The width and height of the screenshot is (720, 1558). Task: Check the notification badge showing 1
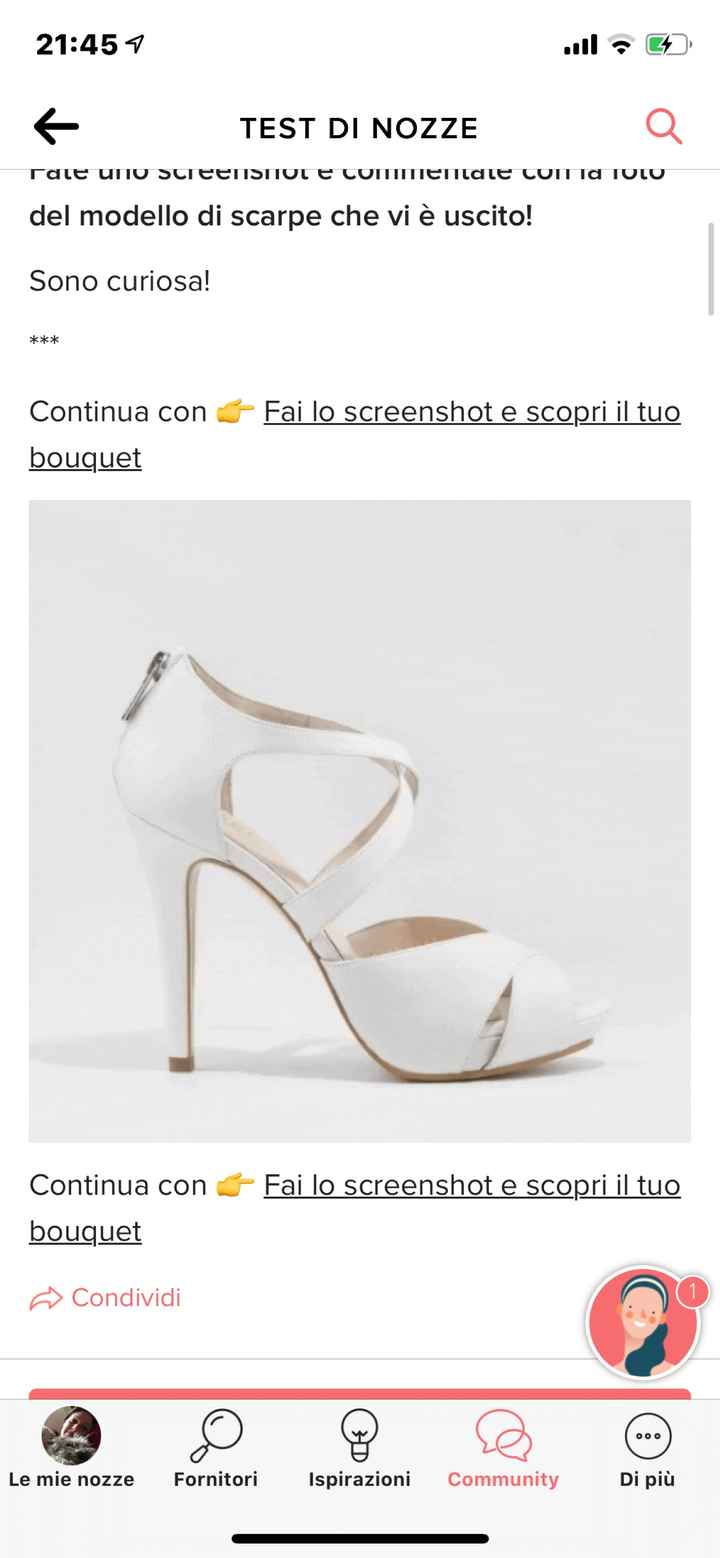[x=688, y=1290]
